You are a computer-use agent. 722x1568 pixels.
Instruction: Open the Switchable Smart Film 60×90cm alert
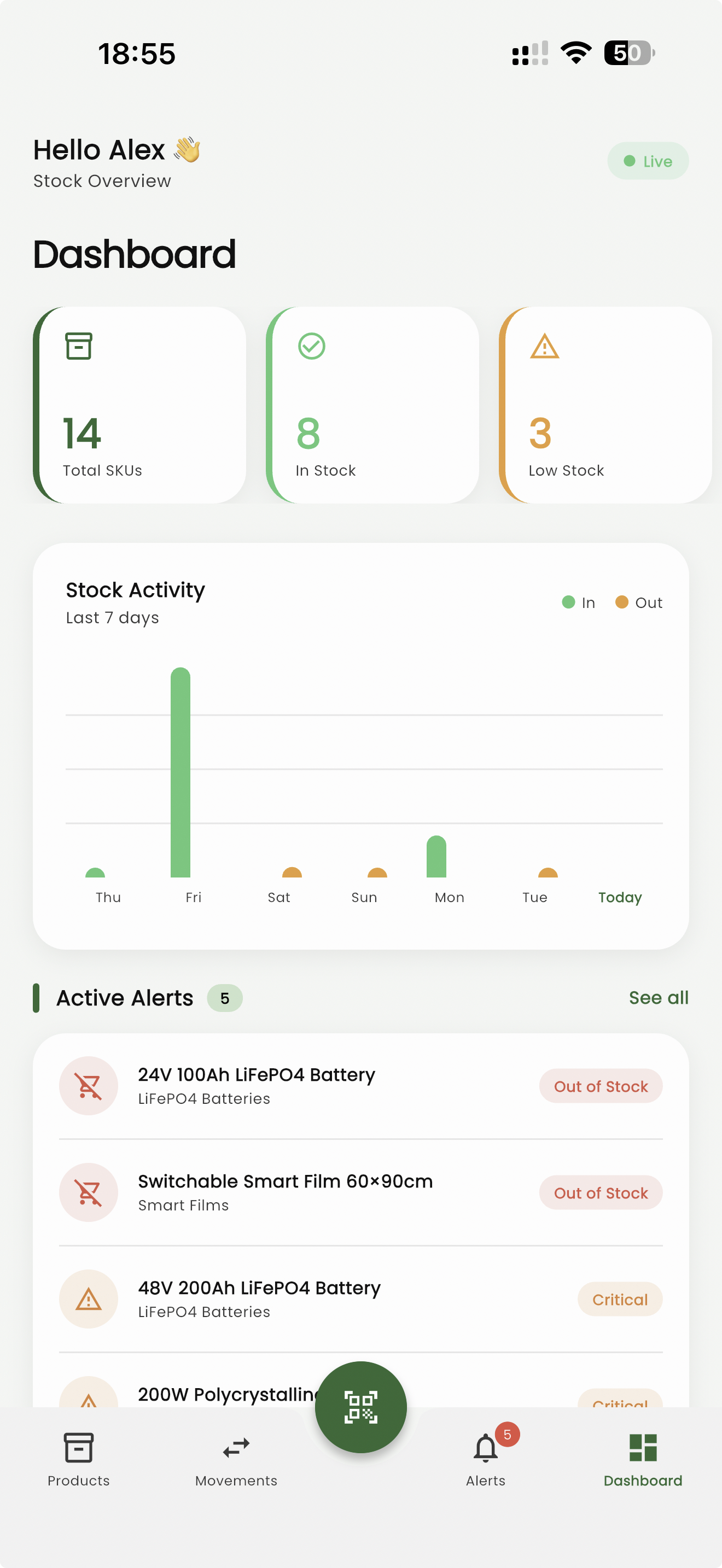(360, 1192)
